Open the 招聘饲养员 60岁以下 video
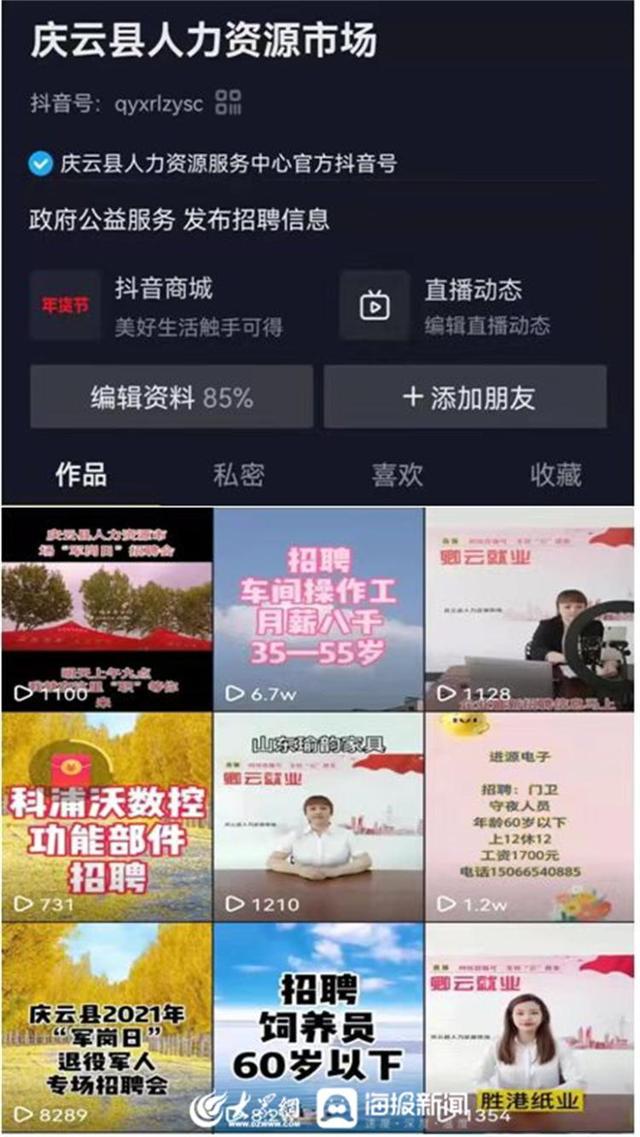 (x=318, y=1025)
